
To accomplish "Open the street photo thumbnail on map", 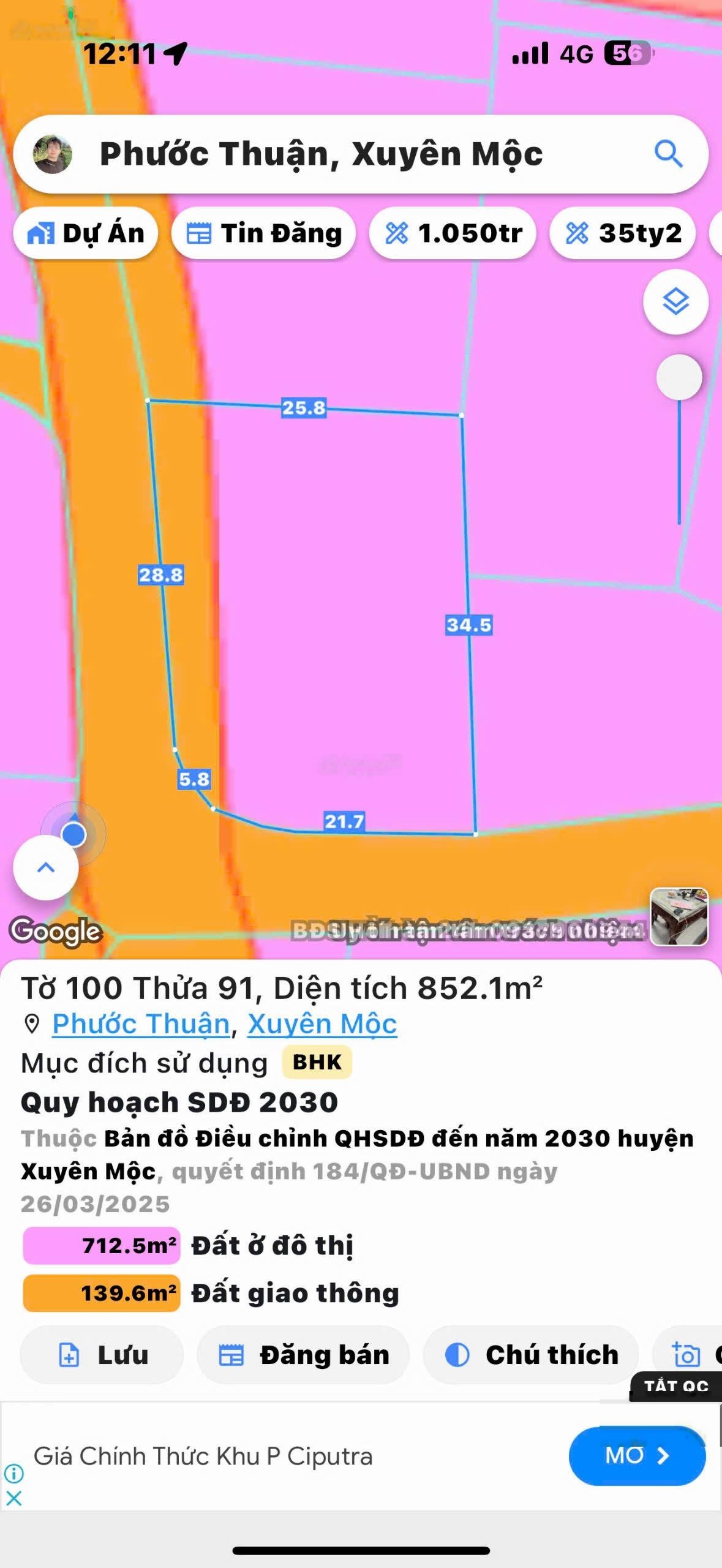I will coord(679,916).
